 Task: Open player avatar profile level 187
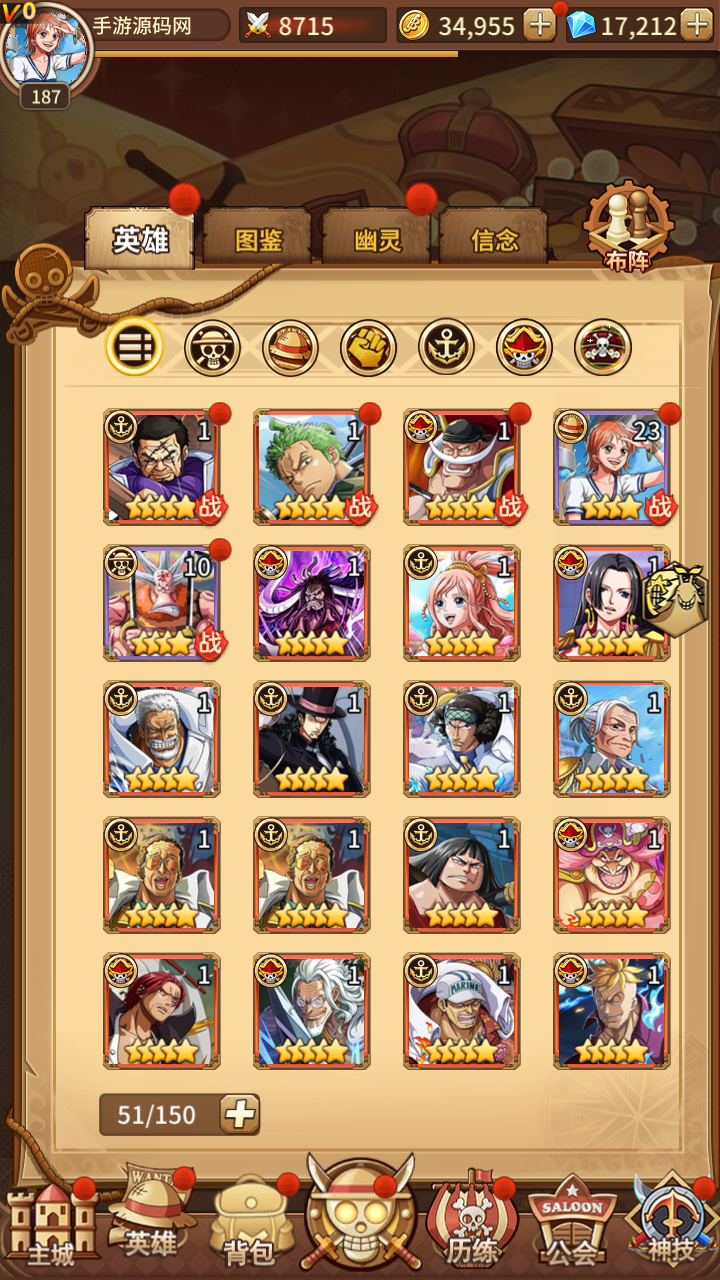click(46, 48)
